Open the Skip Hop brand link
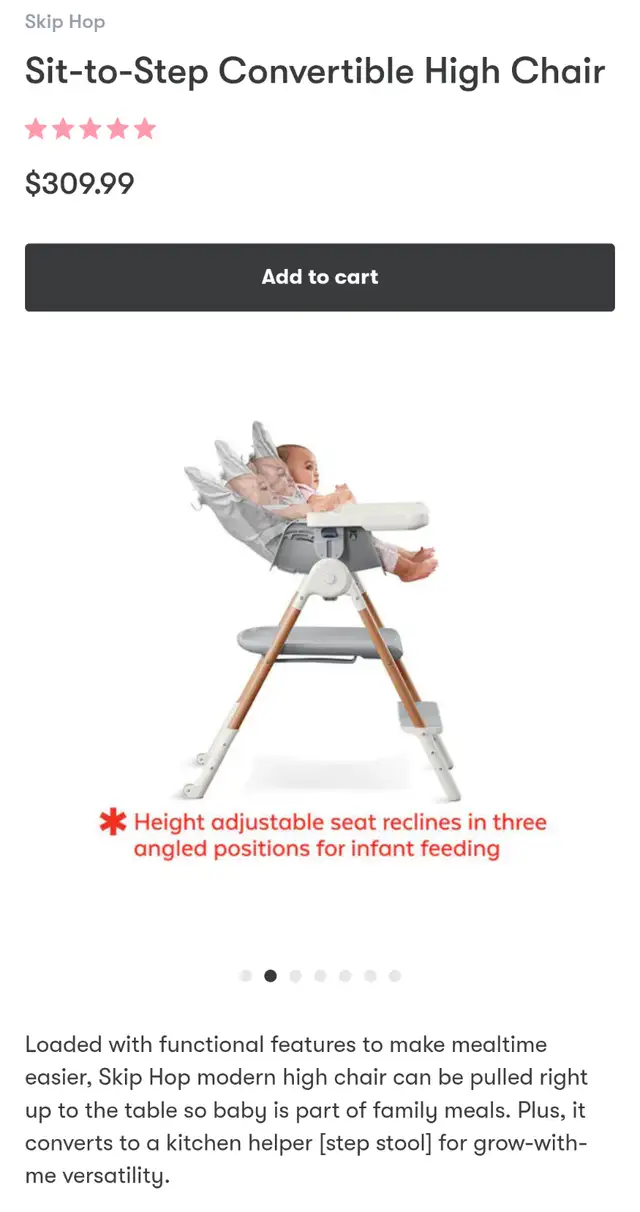 (65, 21)
